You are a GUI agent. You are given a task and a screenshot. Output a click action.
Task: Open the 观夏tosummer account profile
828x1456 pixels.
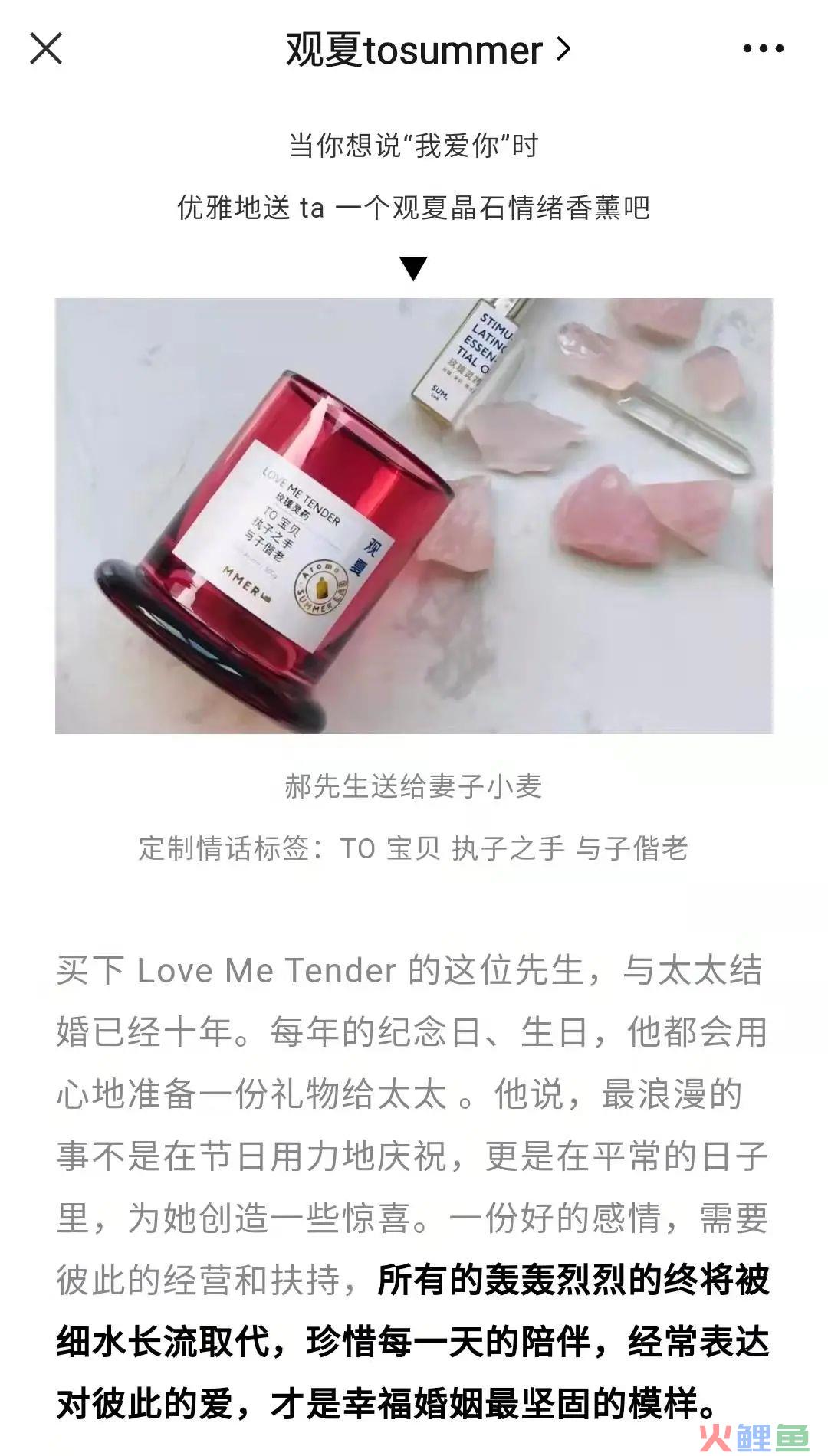(x=428, y=51)
